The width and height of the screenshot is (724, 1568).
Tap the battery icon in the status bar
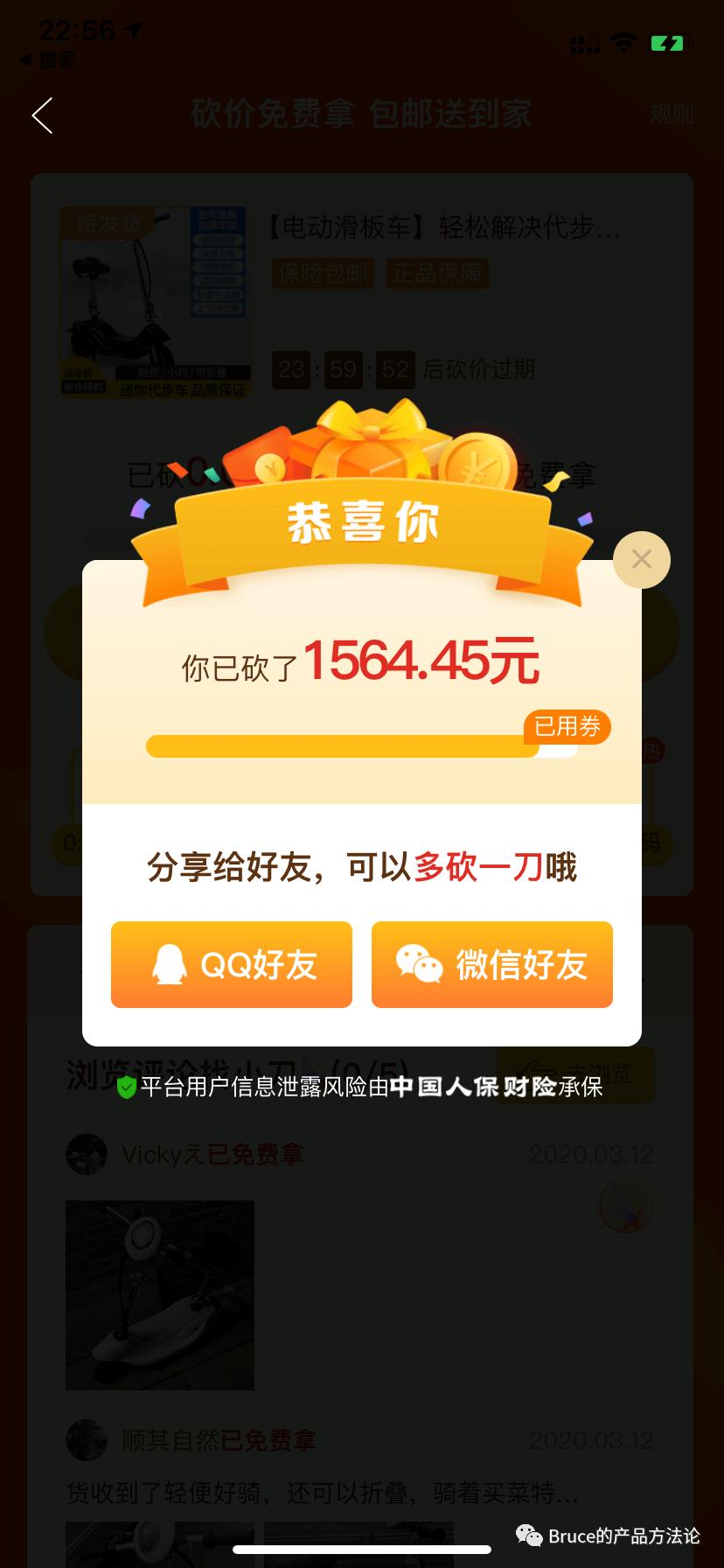click(x=668, y=41)
